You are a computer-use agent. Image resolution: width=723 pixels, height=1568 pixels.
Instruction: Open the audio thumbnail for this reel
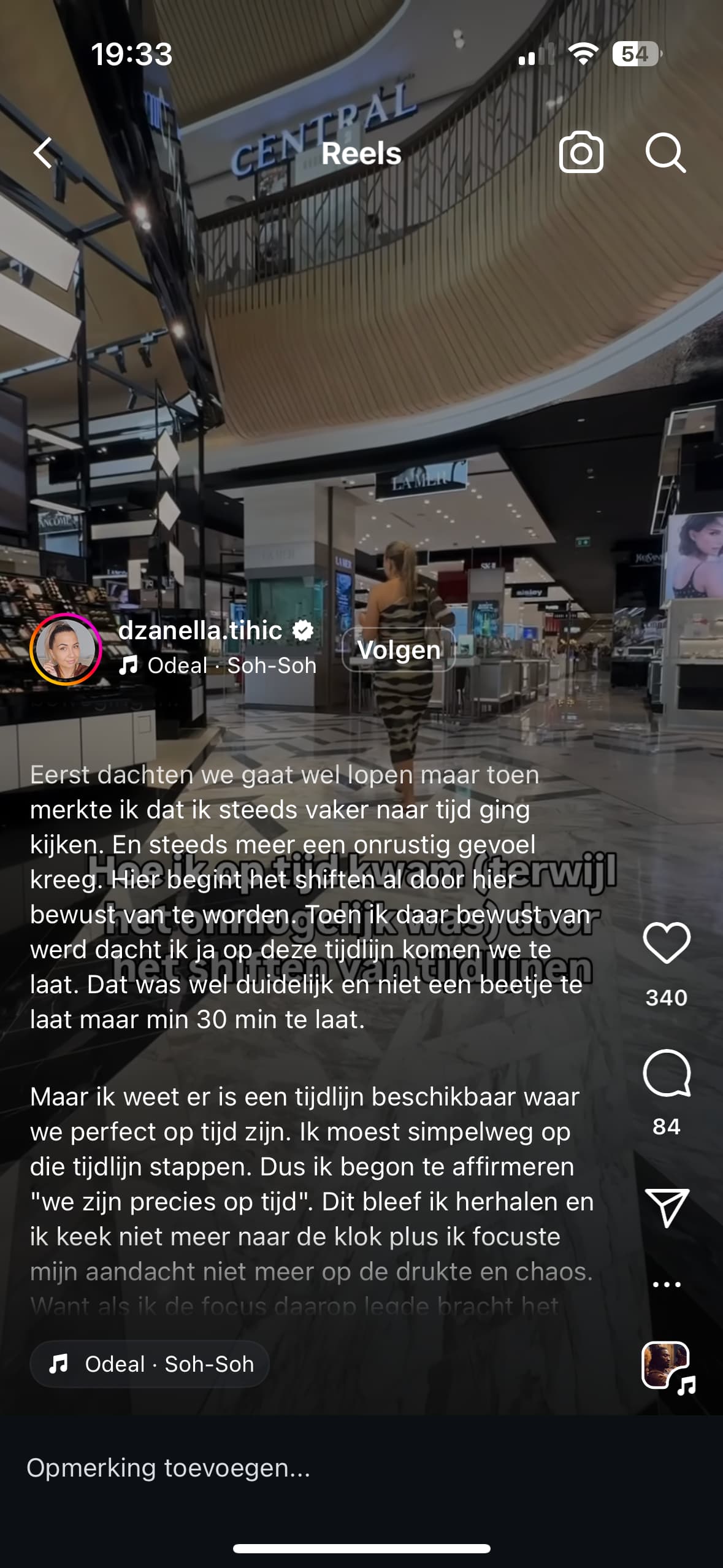click(668, 1367)
